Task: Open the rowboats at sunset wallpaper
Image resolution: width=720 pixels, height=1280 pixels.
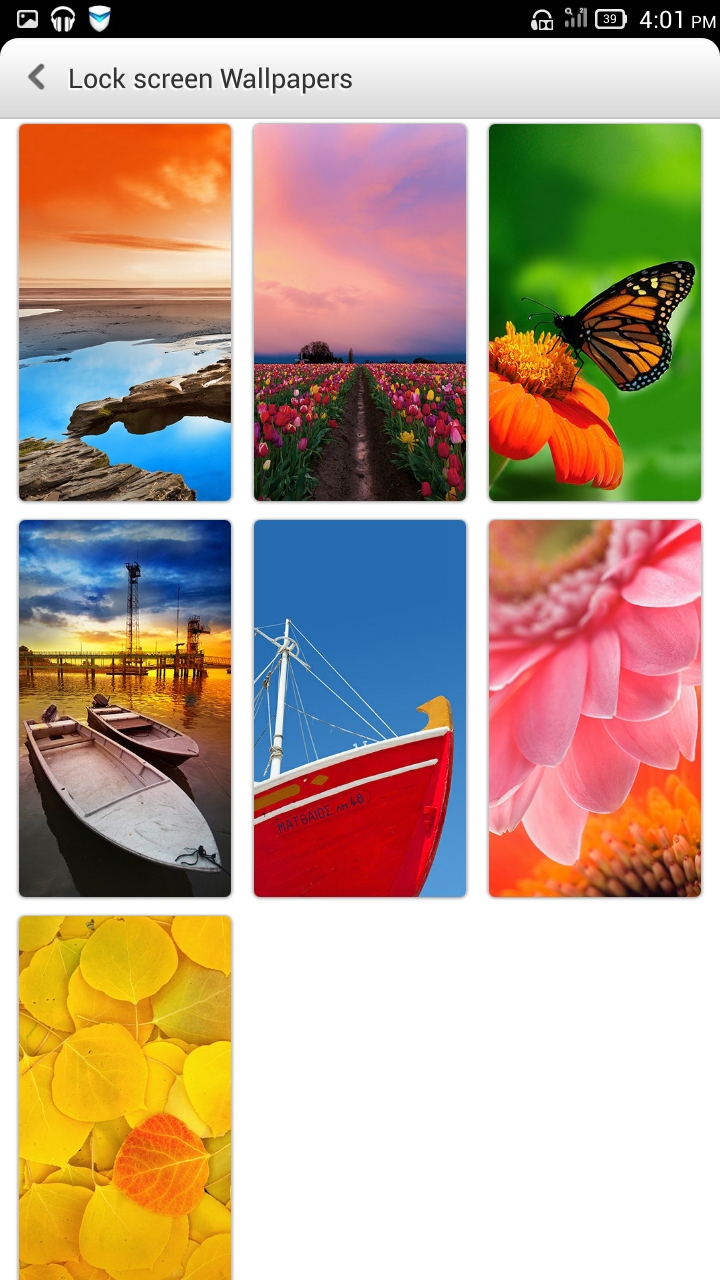Action: [125, 708]
